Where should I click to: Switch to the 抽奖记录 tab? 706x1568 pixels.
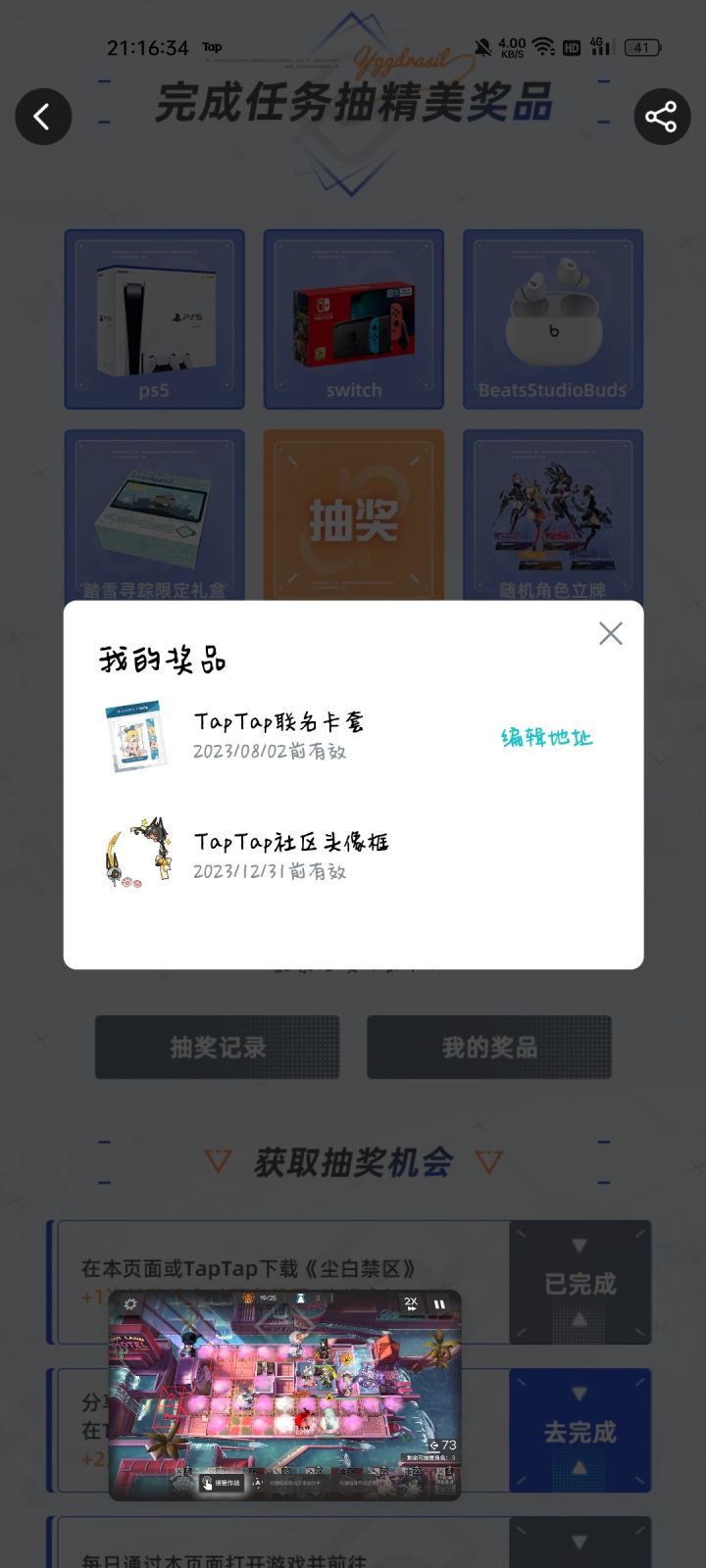(217, 1047)
